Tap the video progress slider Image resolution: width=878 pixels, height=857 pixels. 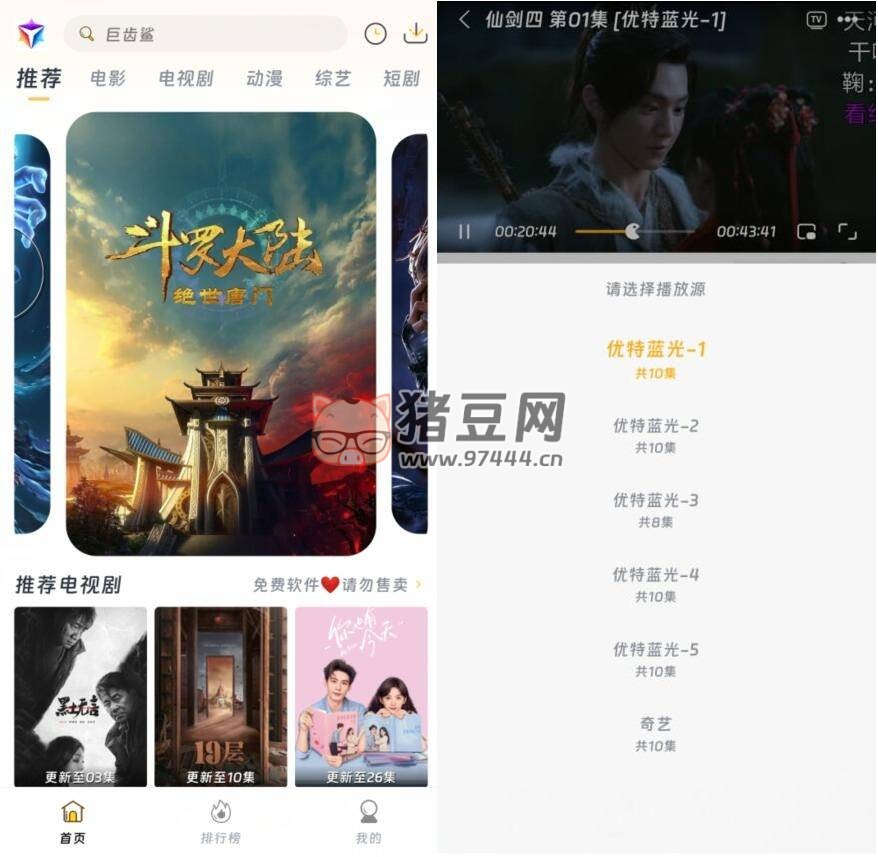pyautogui.click(x=636, y=231)
